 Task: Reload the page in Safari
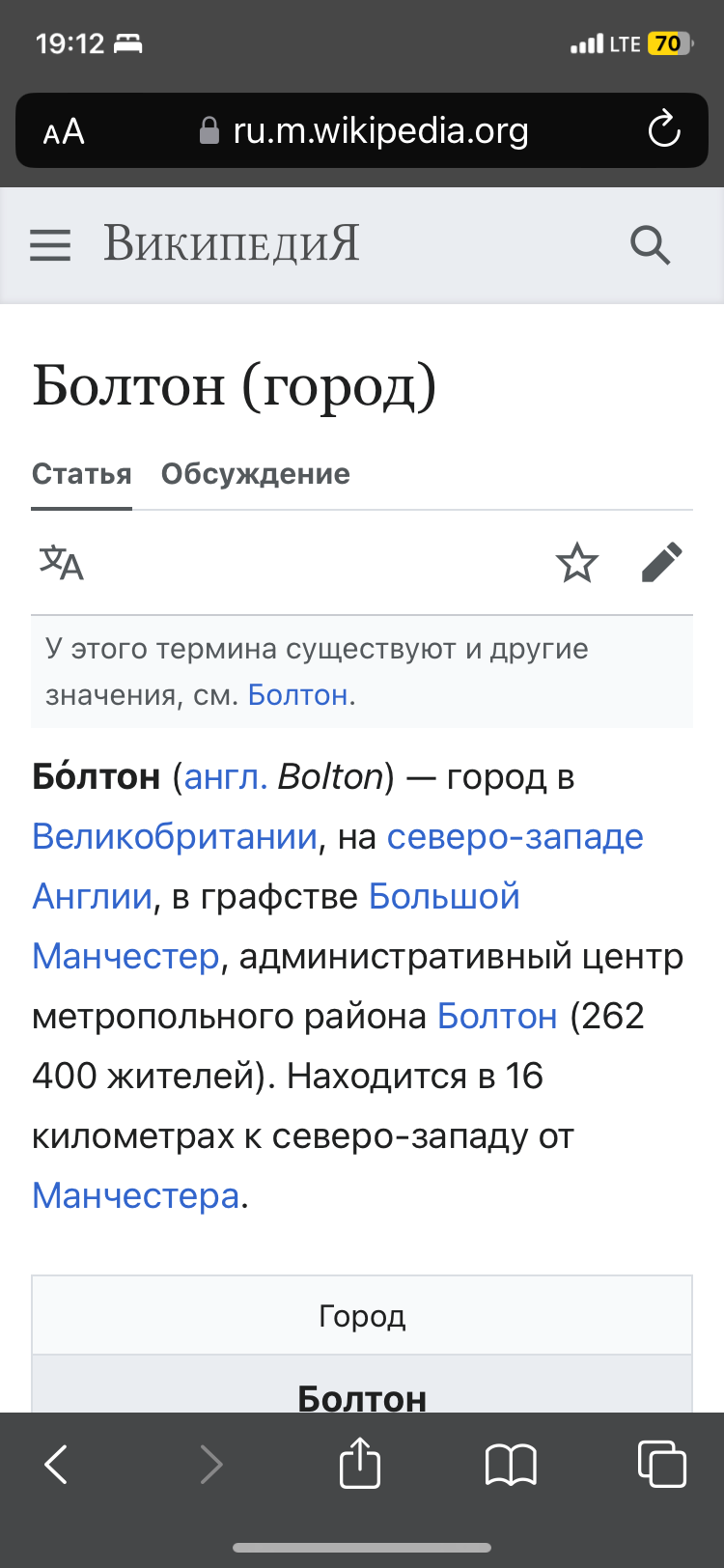664,130
